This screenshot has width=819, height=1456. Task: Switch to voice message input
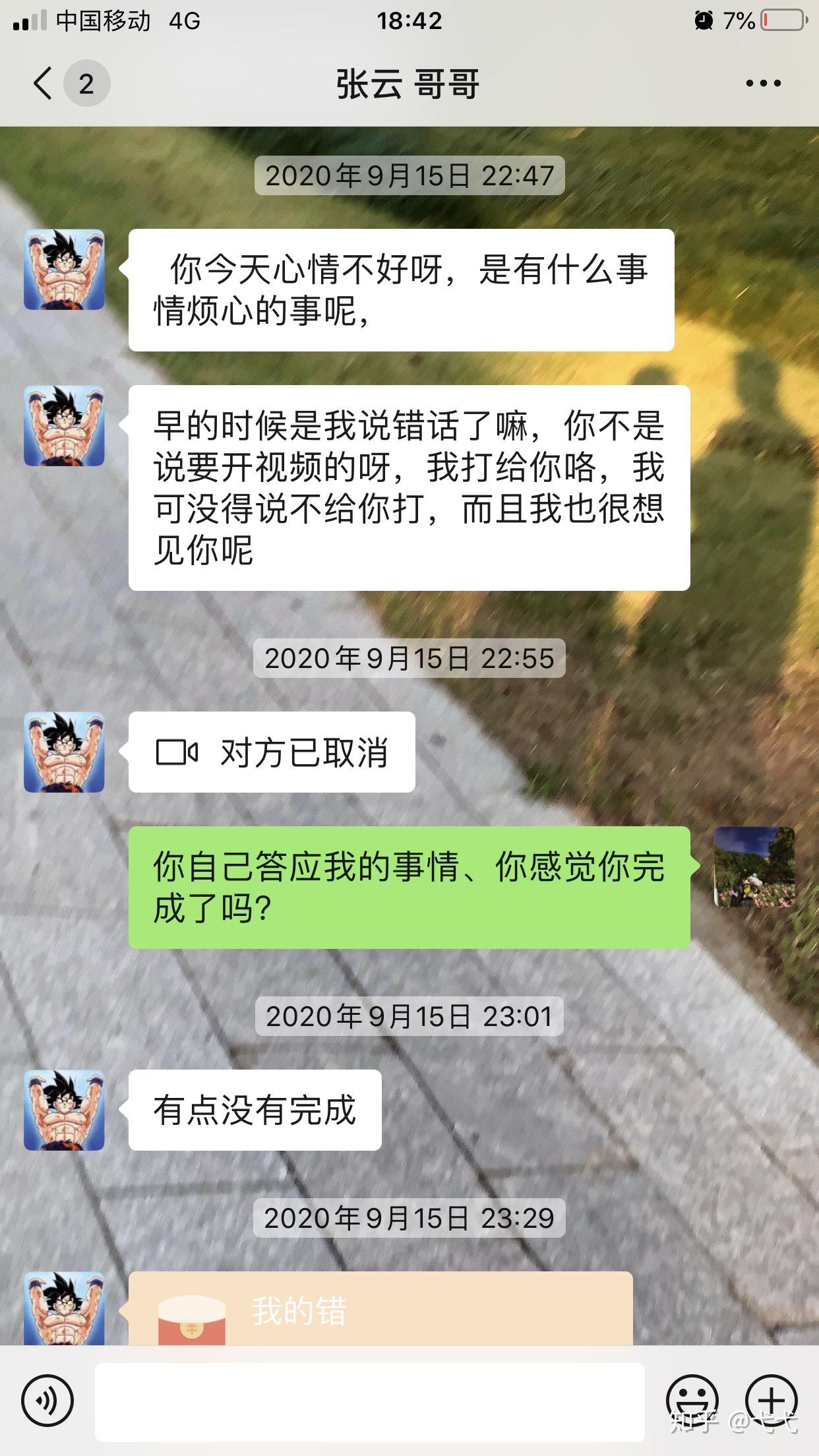47,1401
